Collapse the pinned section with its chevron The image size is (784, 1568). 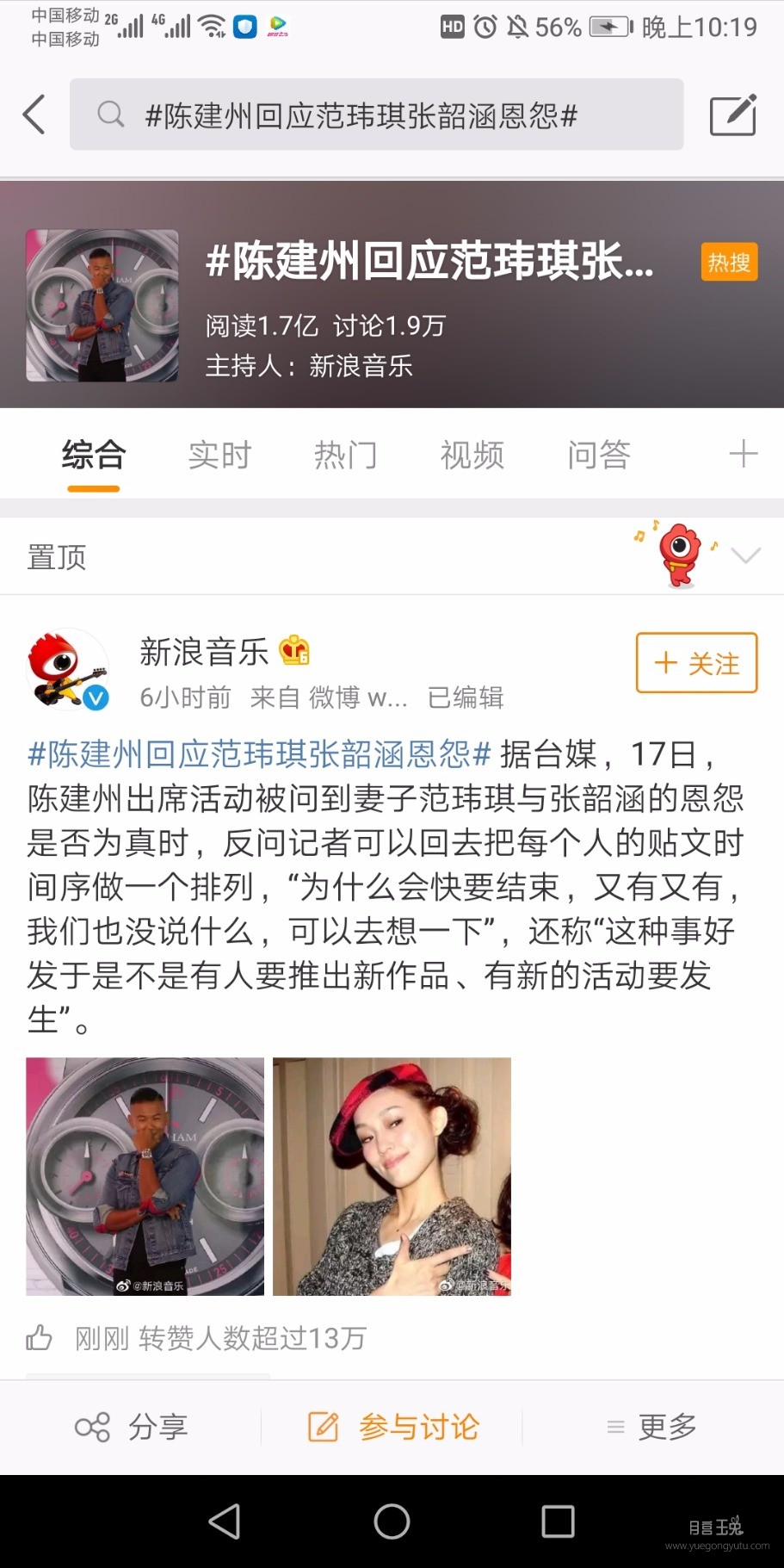tap(745, 555)
